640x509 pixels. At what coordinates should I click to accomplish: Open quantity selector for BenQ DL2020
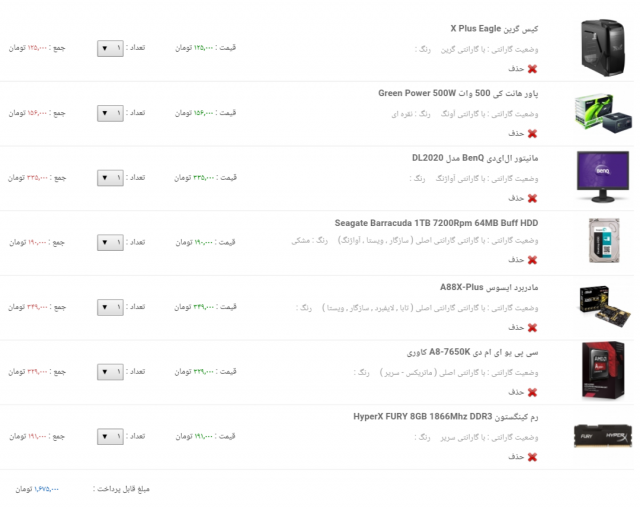coord(110,178)
